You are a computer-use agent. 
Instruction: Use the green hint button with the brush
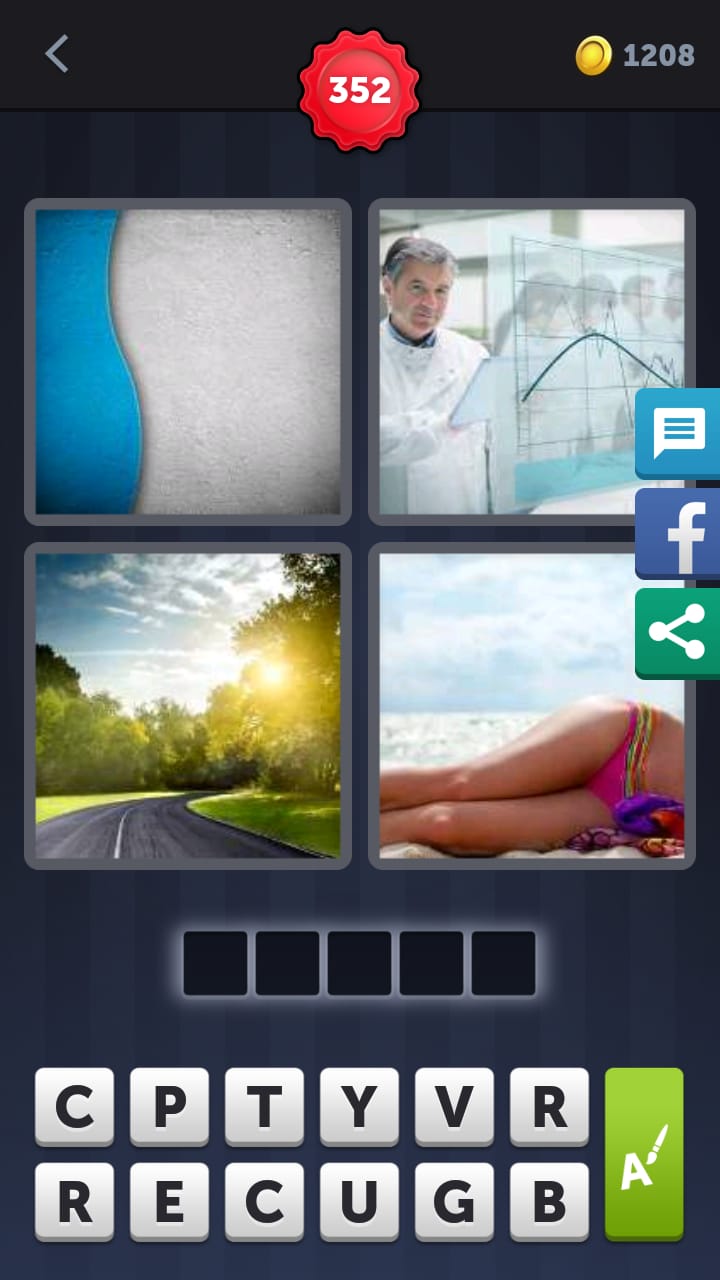click(x=644, y=1153)
